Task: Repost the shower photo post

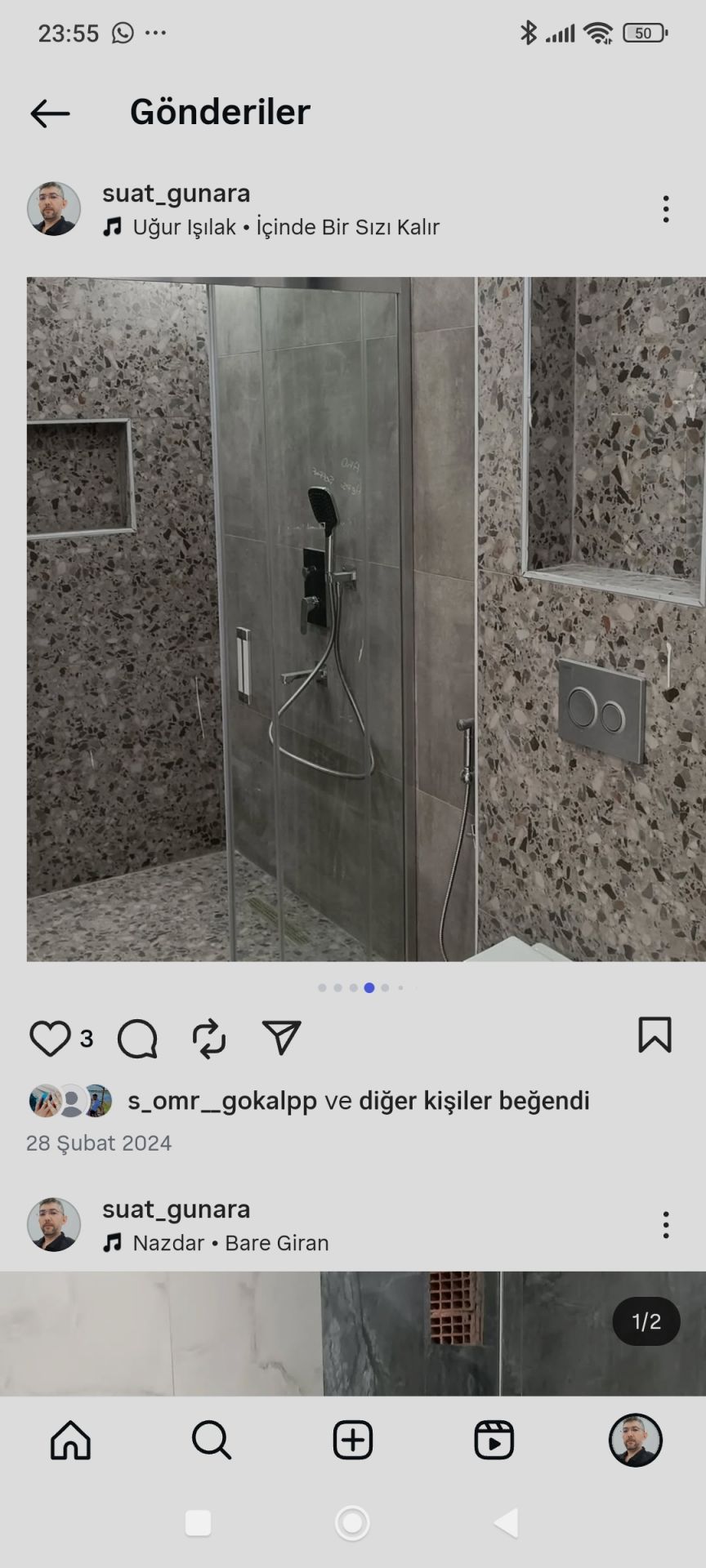Action: [x=209, y=1038]
